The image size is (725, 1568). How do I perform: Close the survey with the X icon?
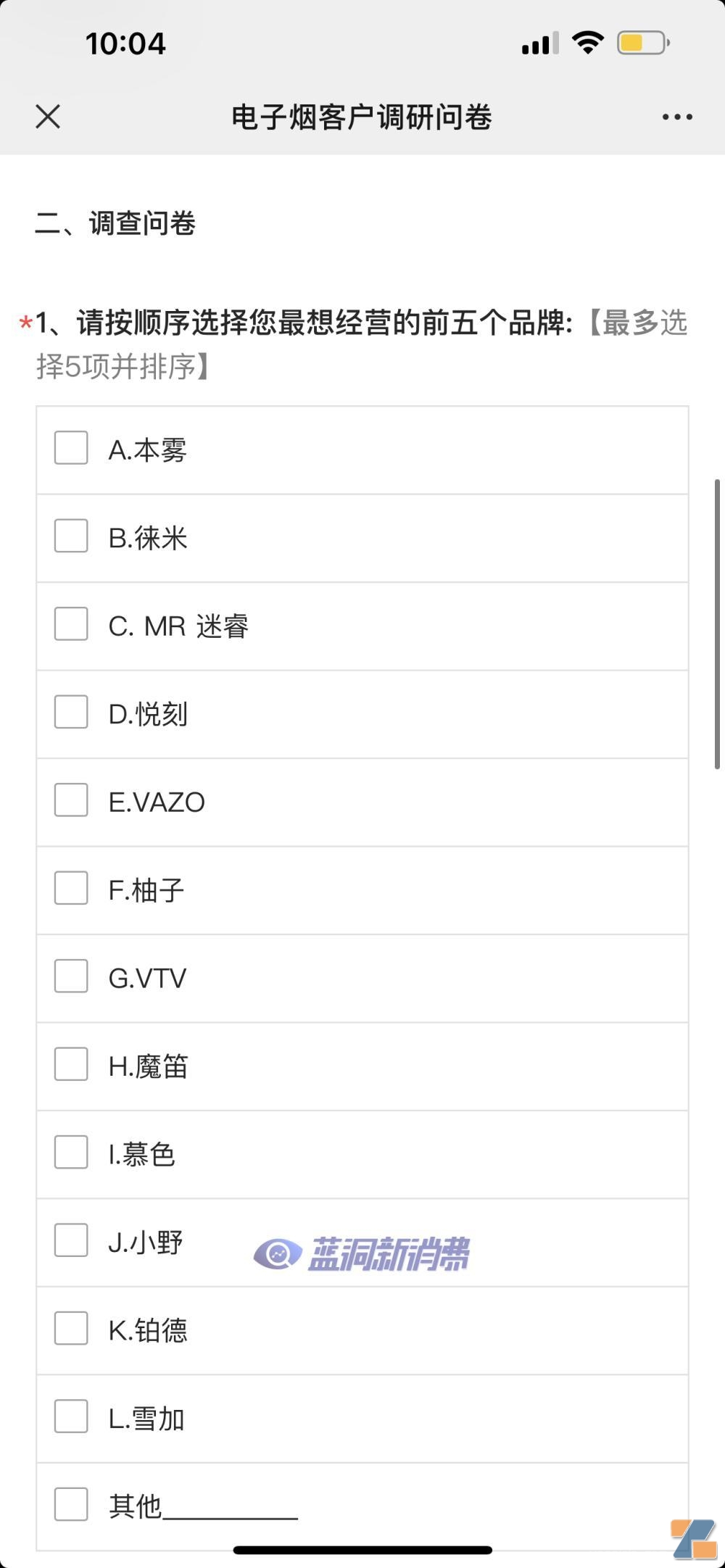click(x=47, y=116)
